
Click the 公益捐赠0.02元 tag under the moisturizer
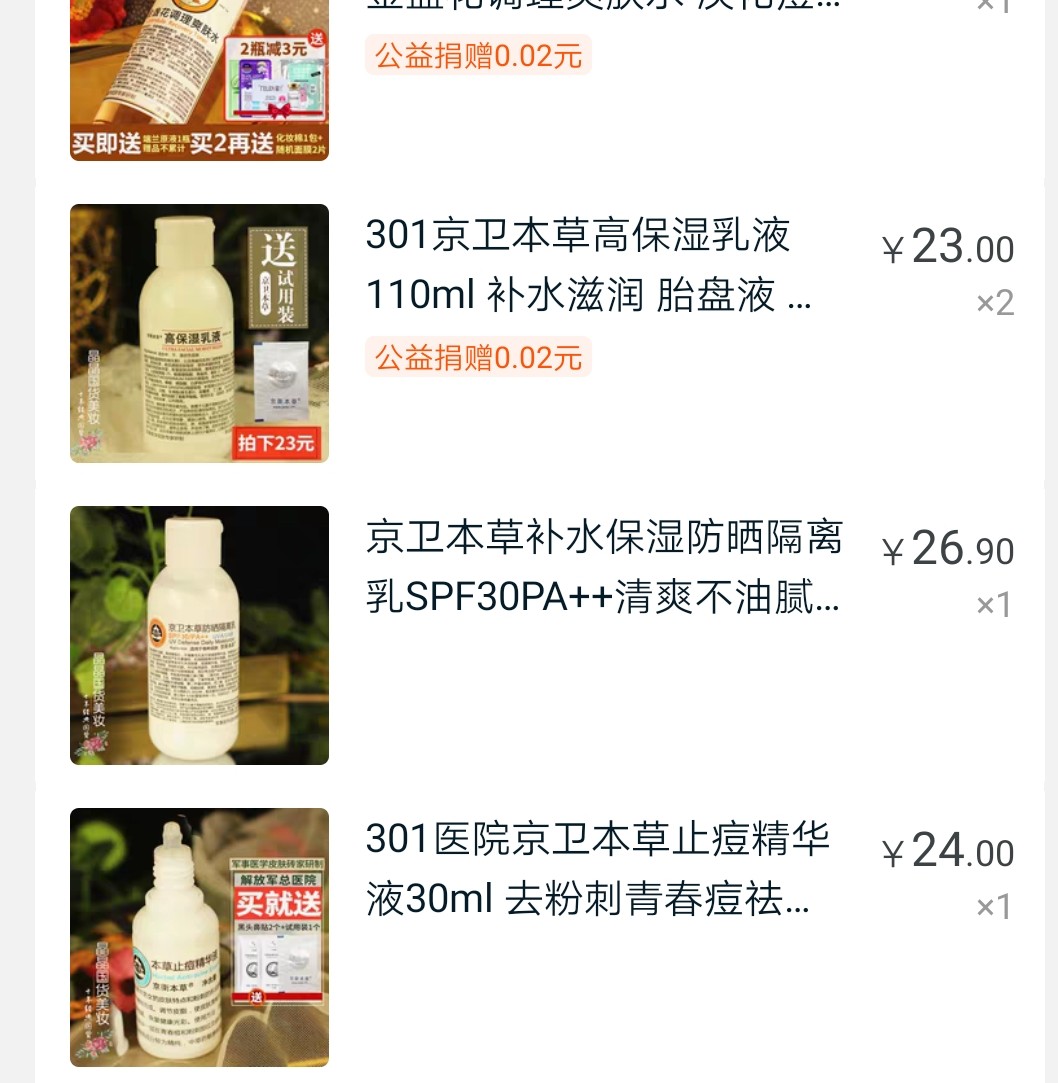point(478,357)
